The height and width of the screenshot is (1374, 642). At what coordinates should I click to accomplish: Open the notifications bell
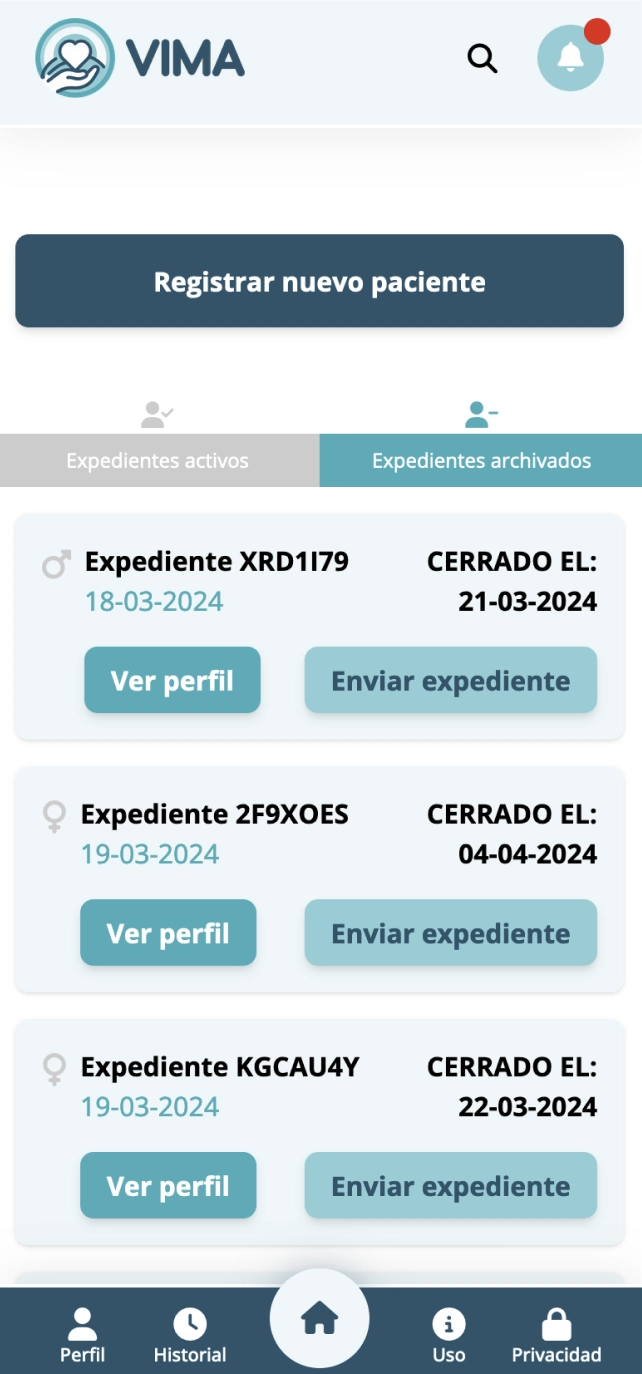click(x=571, y=58)
